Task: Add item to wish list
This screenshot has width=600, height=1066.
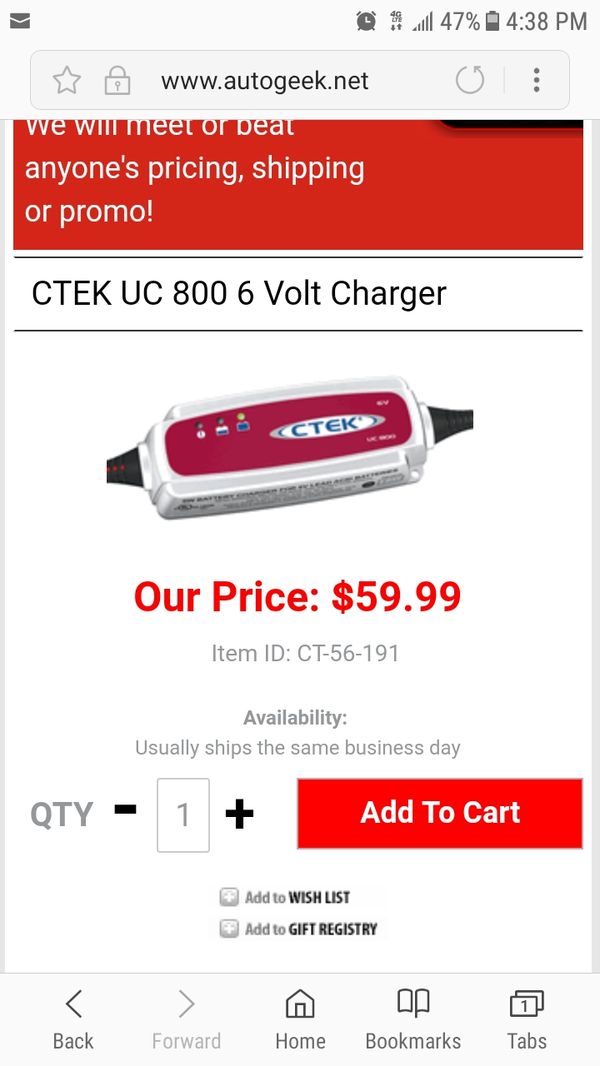Action: click(x=285, y=897)
